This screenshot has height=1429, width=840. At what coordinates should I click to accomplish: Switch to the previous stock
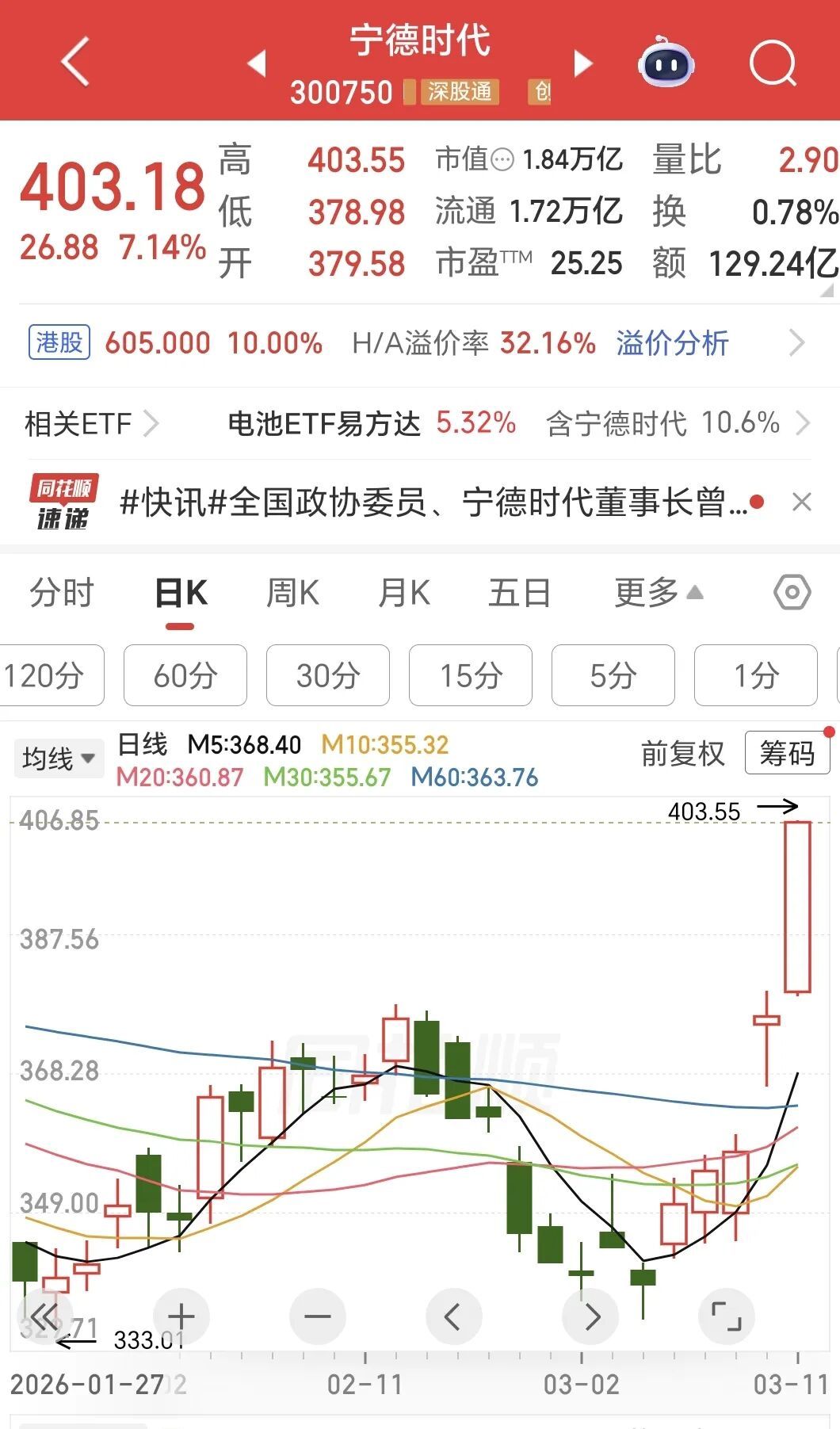click(x=257, y=63)
